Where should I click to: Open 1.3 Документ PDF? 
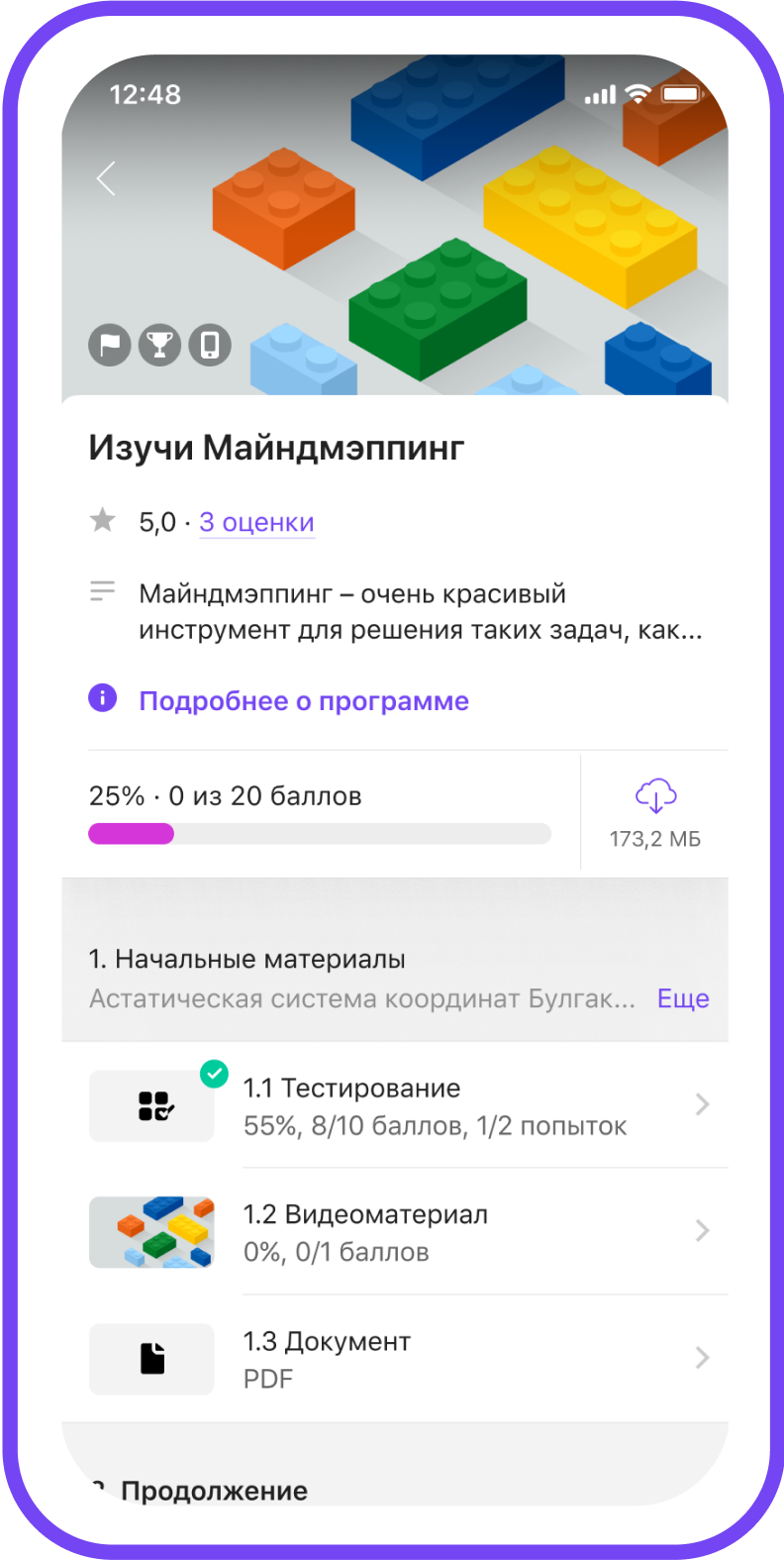coord(396,1359)
